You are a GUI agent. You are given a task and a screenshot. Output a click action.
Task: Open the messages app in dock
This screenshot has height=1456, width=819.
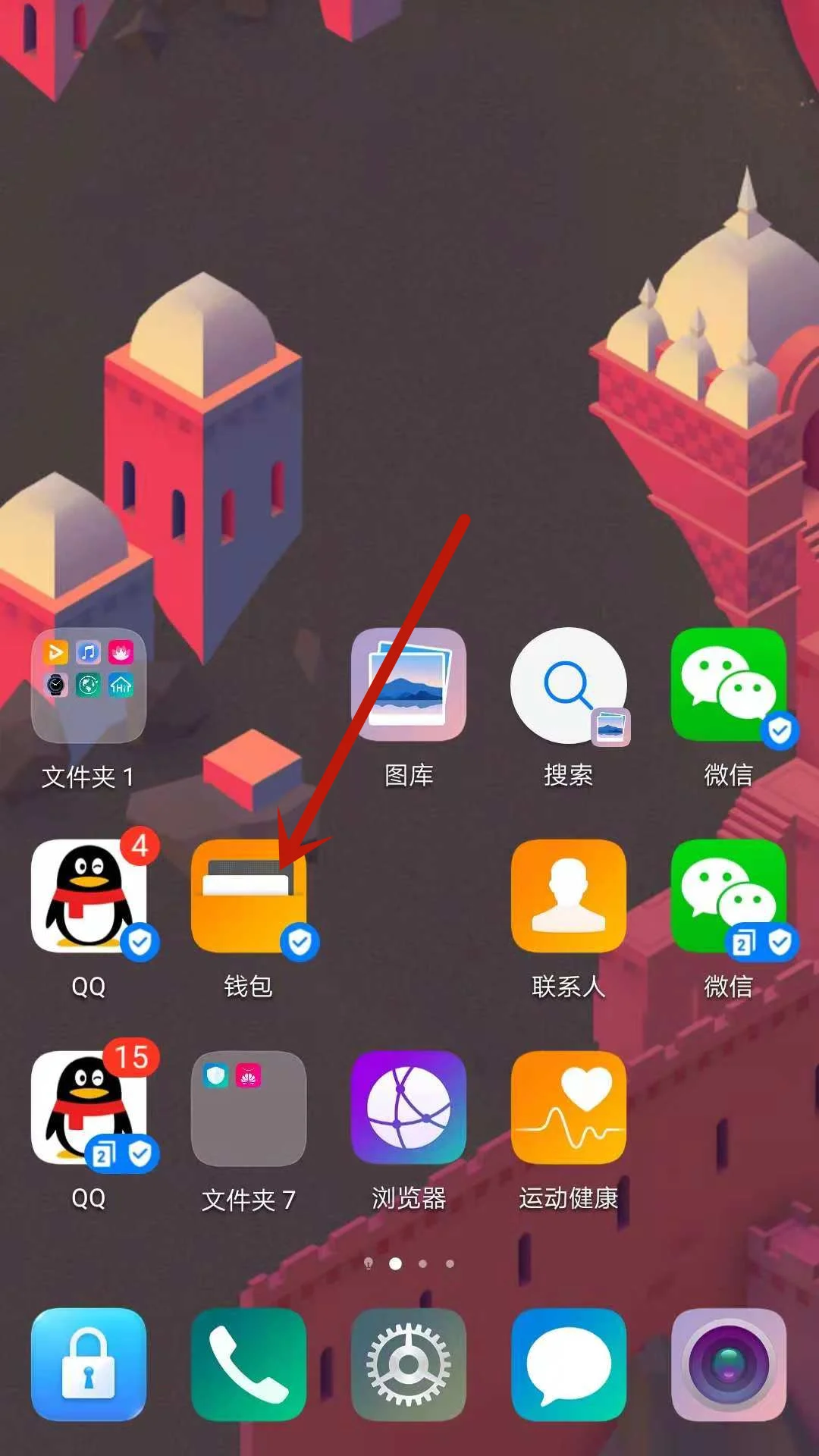pyautogui.click(x=569, y=1364)
